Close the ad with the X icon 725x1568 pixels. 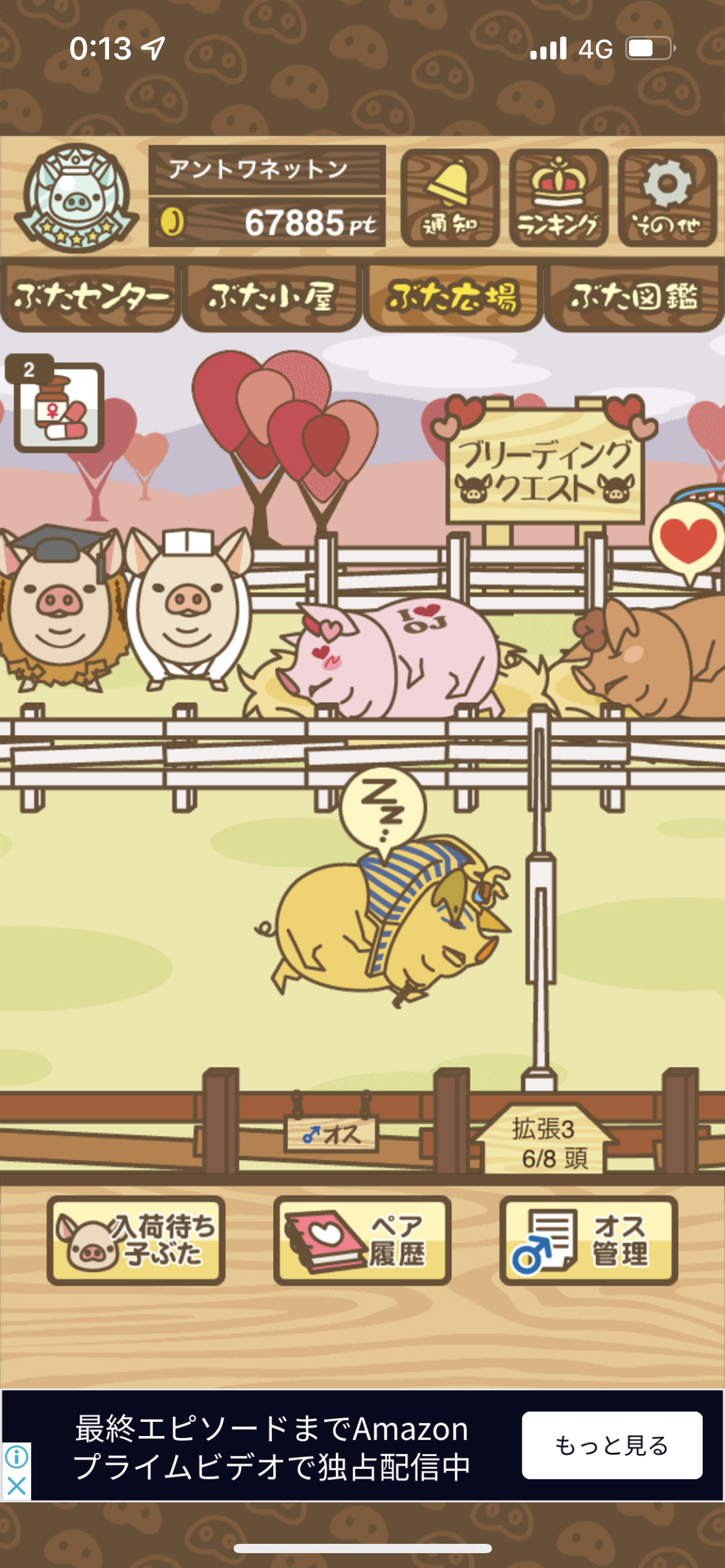pos(17,1486)
